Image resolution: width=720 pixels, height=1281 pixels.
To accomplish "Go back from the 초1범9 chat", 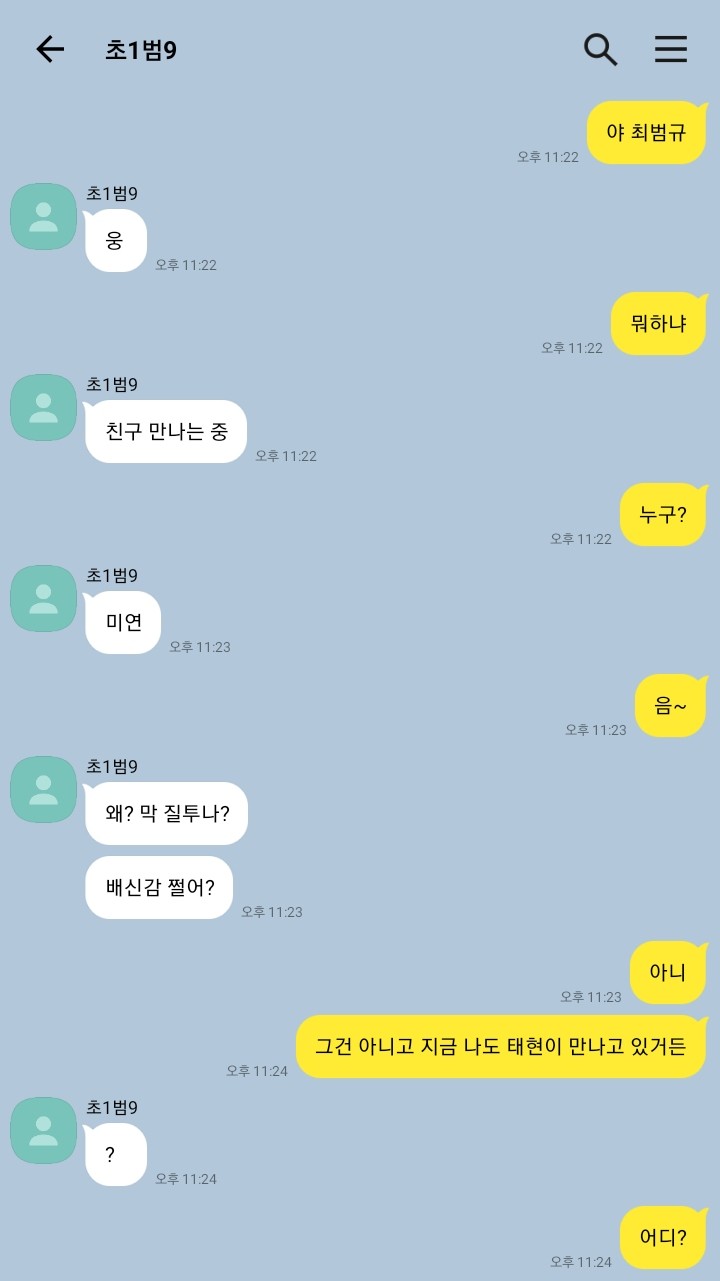I will 49,50.
